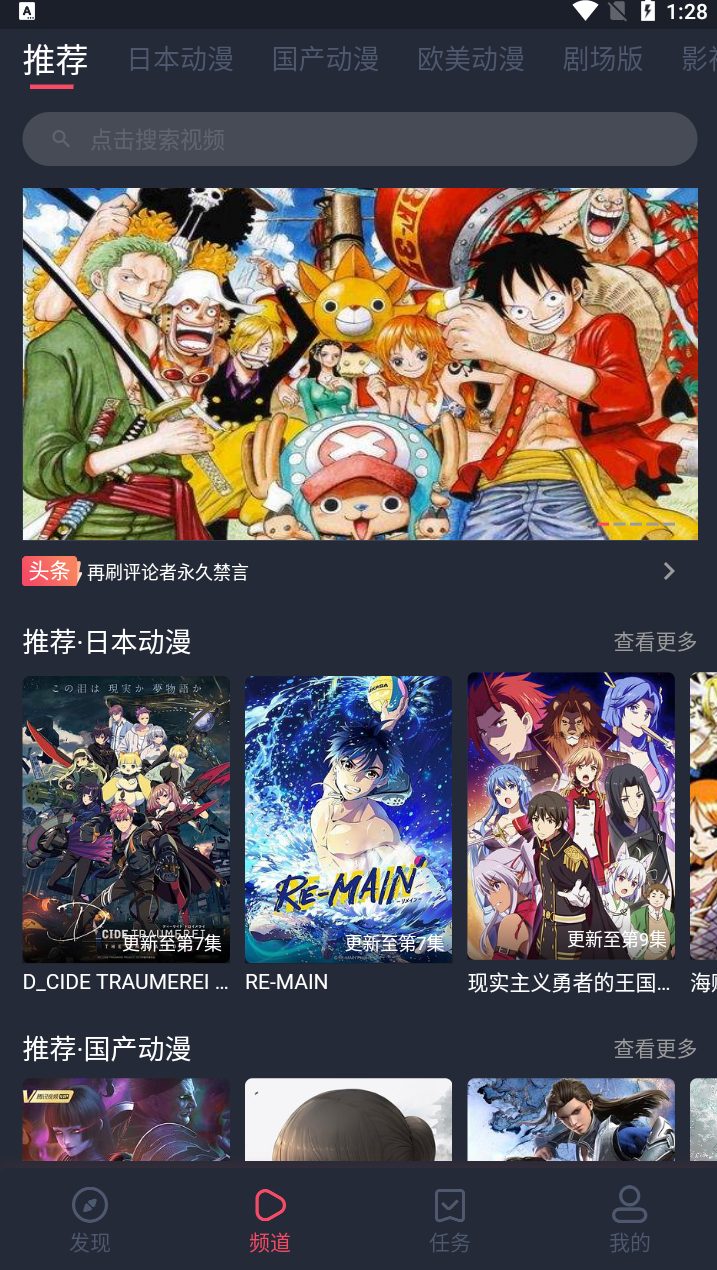
Task: Select the 推荐 top tab
Action: click(55, 60)
